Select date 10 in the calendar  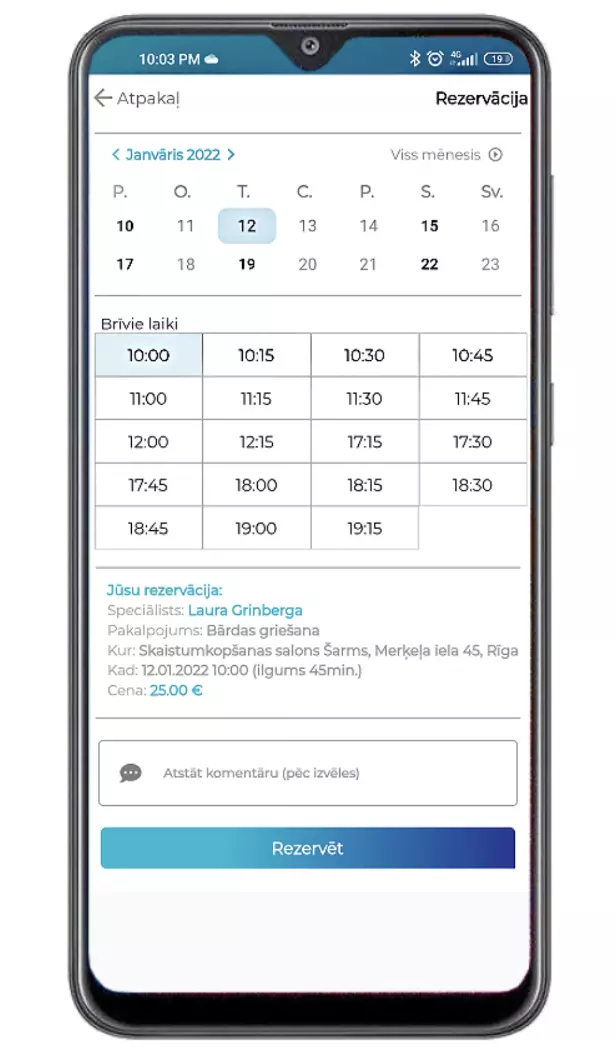[125, 226]
